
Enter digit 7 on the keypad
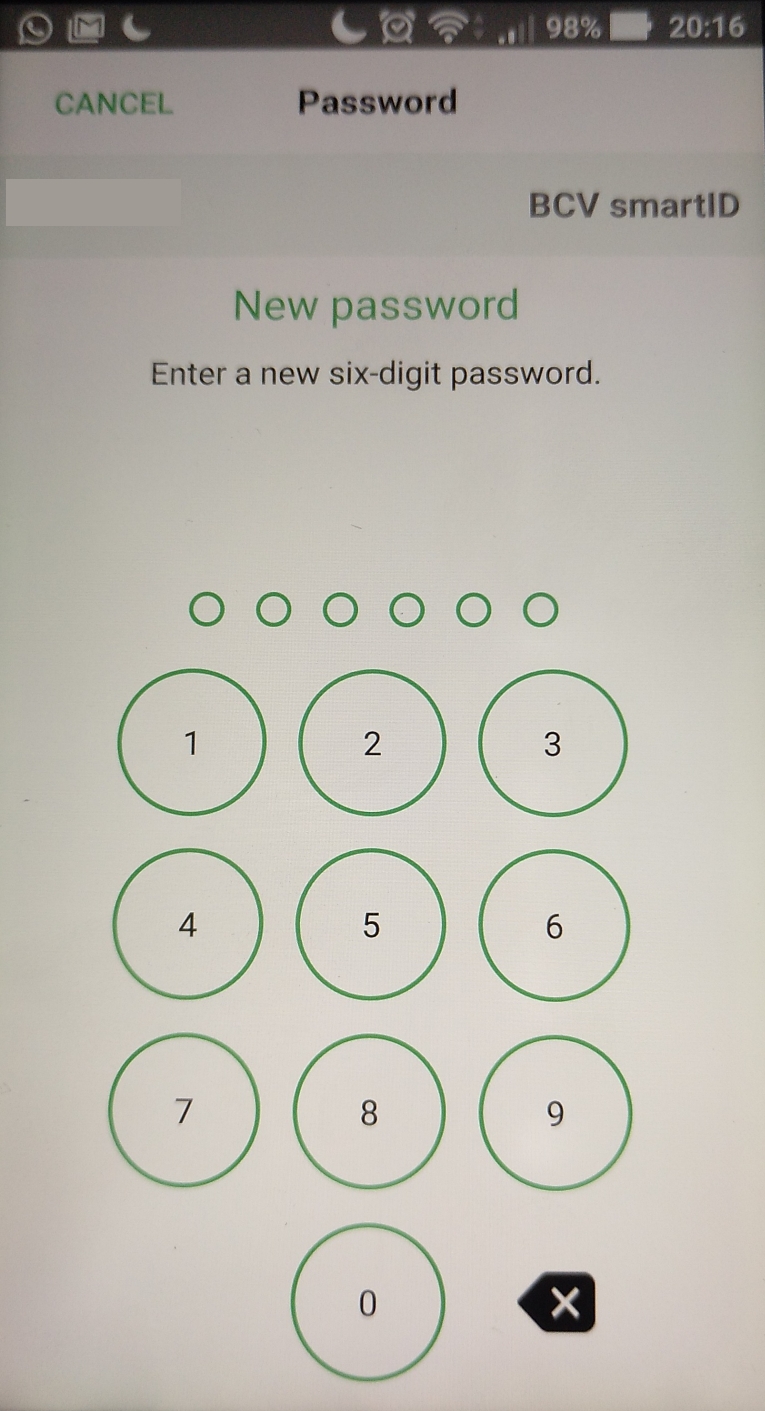pos(184,1111)
